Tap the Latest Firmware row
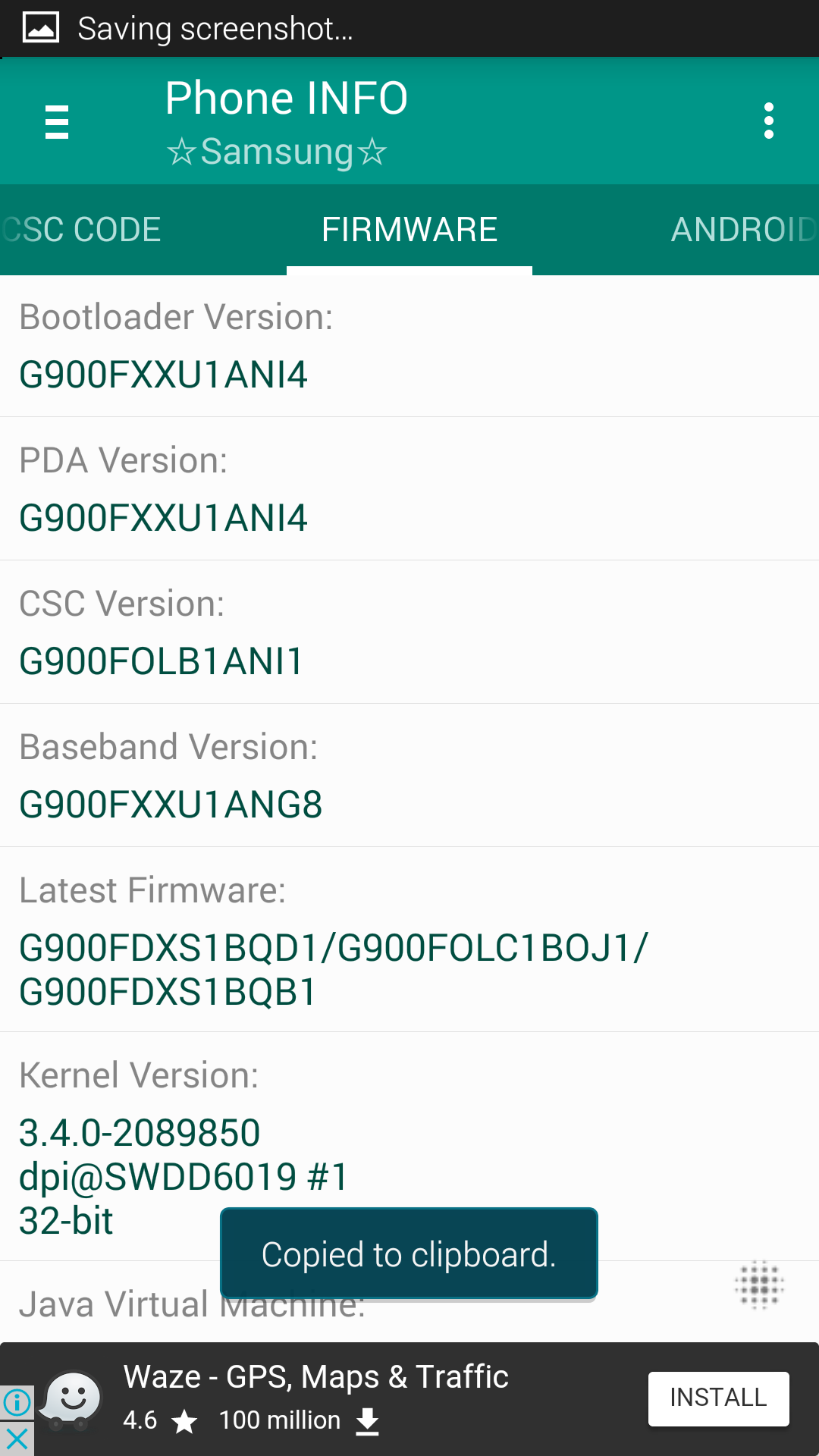Screen dimensions: 819x1456 409,940
